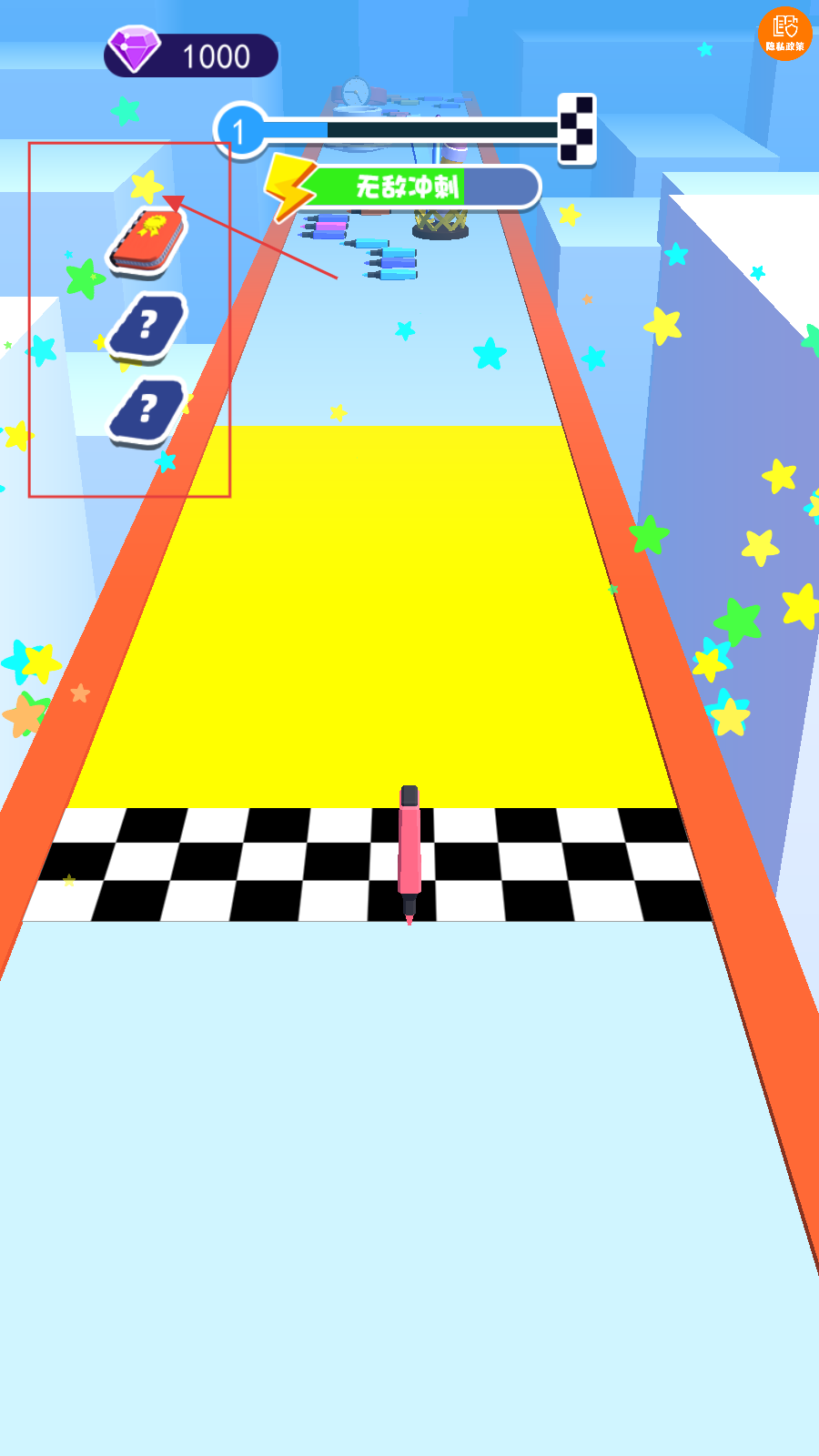819x1456 pixels.
Task: Tap the 无敌冲刺 boost bar
Action: [403, 187]
